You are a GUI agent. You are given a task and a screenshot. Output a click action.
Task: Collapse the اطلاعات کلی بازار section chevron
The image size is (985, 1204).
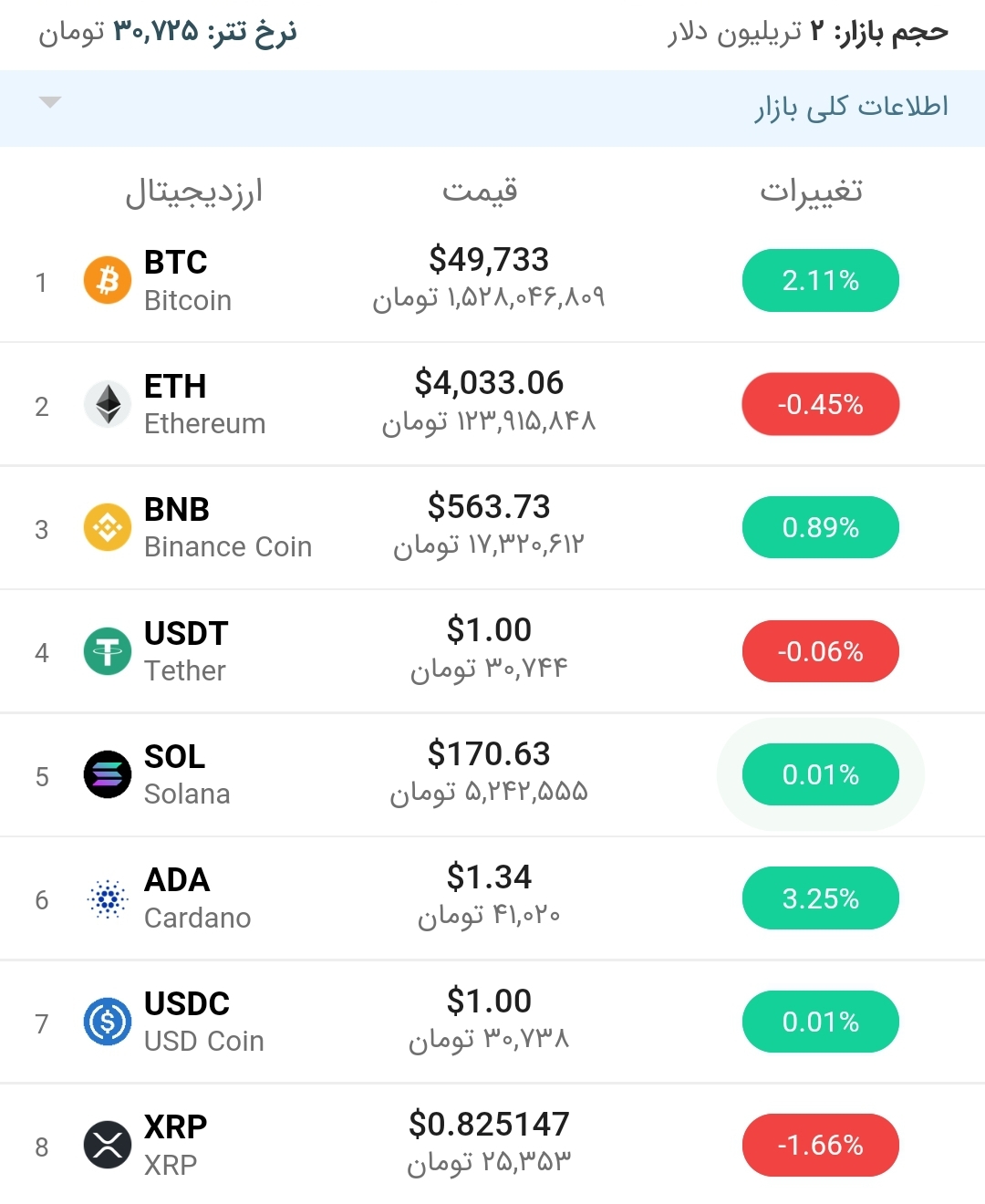pos(51,103)
